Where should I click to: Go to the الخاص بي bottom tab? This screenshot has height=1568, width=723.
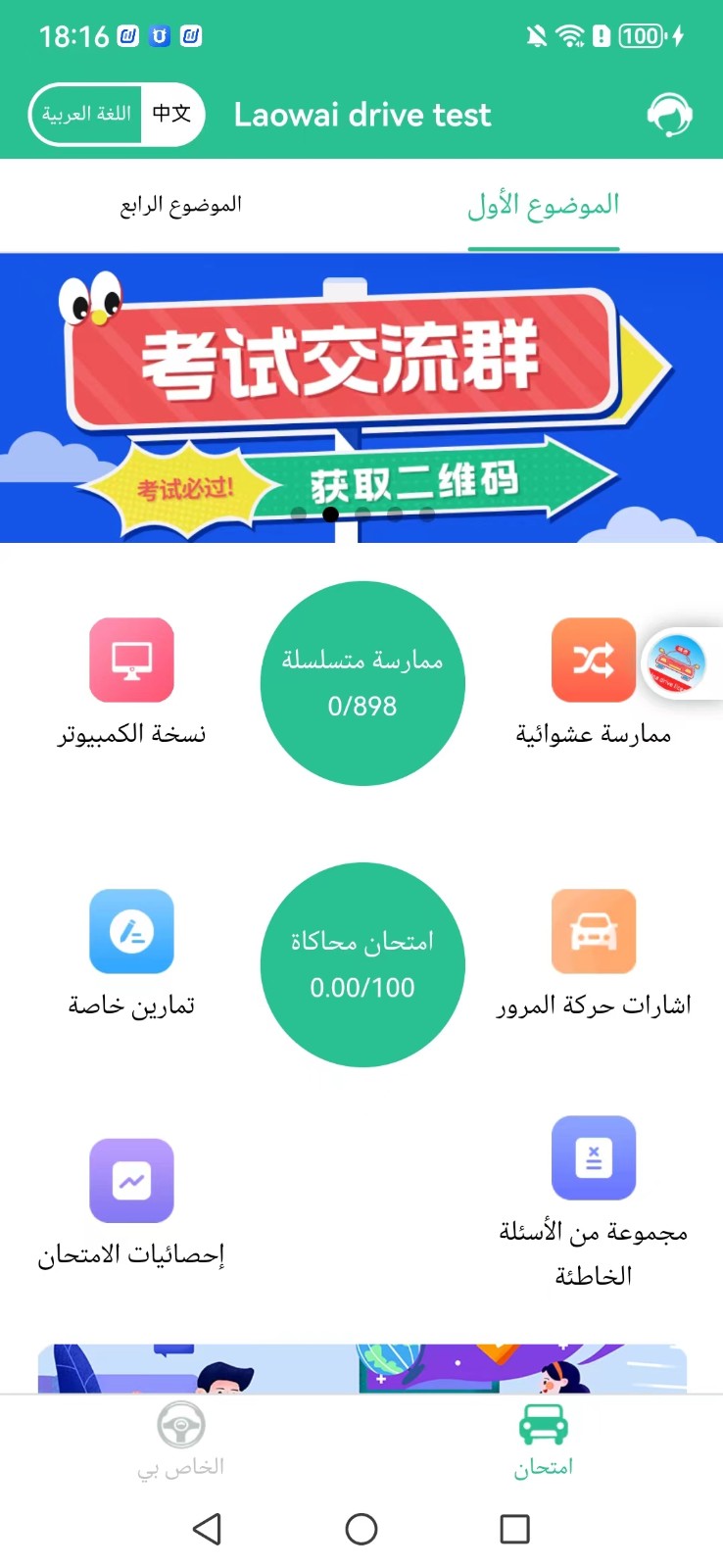pyautogui.click(x=181, y=1439)
